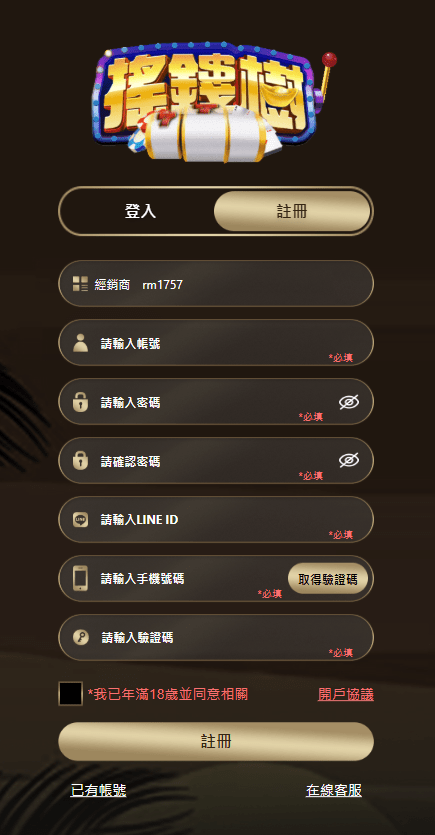Contact 在線客服 support
Screen dimensions: 435x835
pos(334,791)
